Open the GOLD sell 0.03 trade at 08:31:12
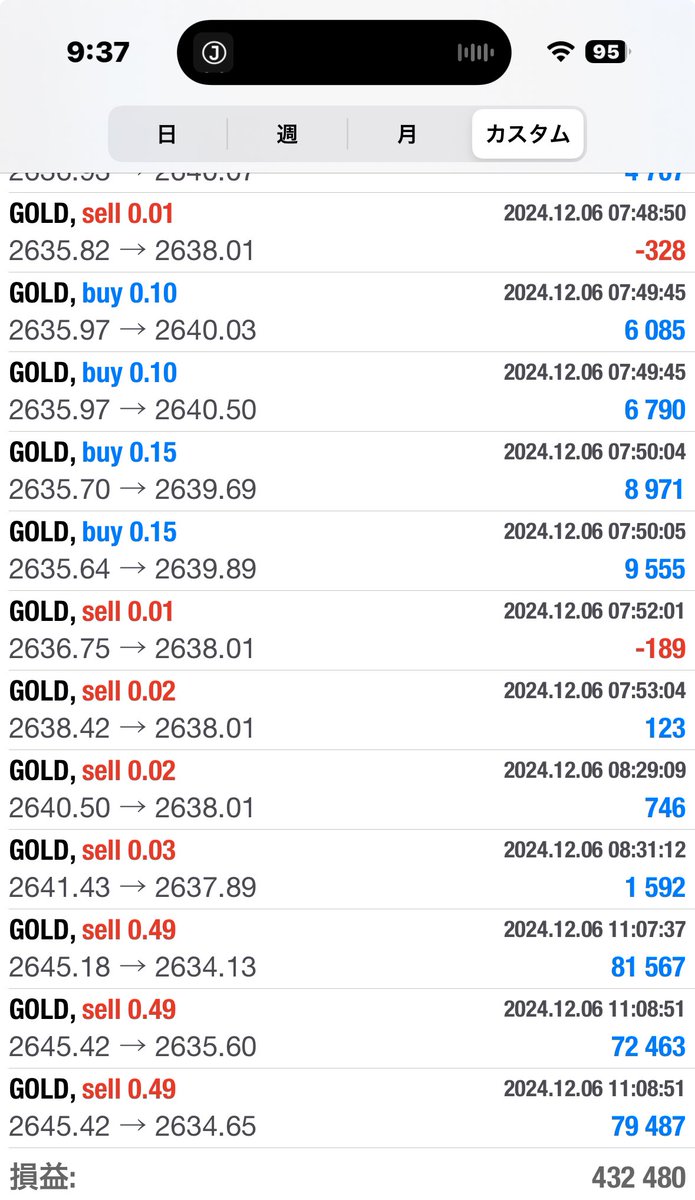Image resolution: width=695 pixels, height=1200 pixels. coord(347,868)
